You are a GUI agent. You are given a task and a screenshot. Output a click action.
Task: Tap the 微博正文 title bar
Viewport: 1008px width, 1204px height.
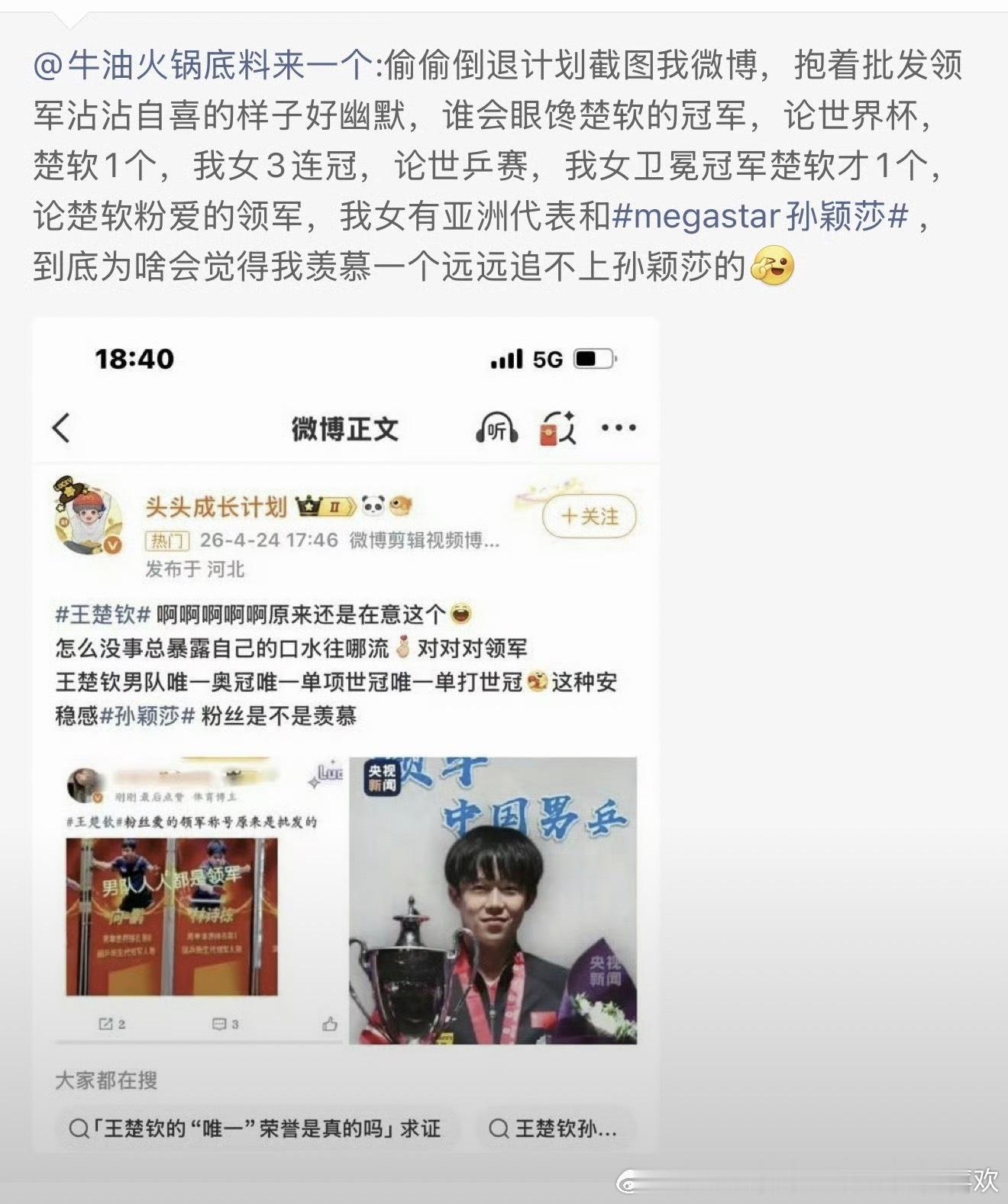(344, 429)
